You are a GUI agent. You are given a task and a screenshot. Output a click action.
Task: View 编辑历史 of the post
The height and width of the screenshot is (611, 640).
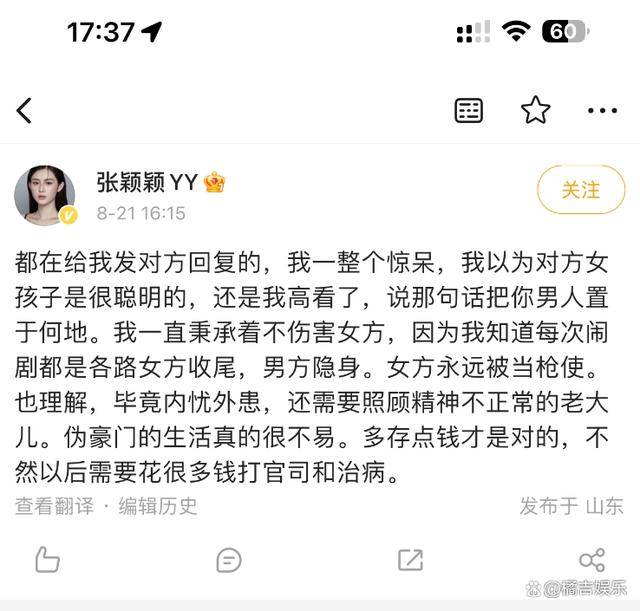click(x=158, y=506)
